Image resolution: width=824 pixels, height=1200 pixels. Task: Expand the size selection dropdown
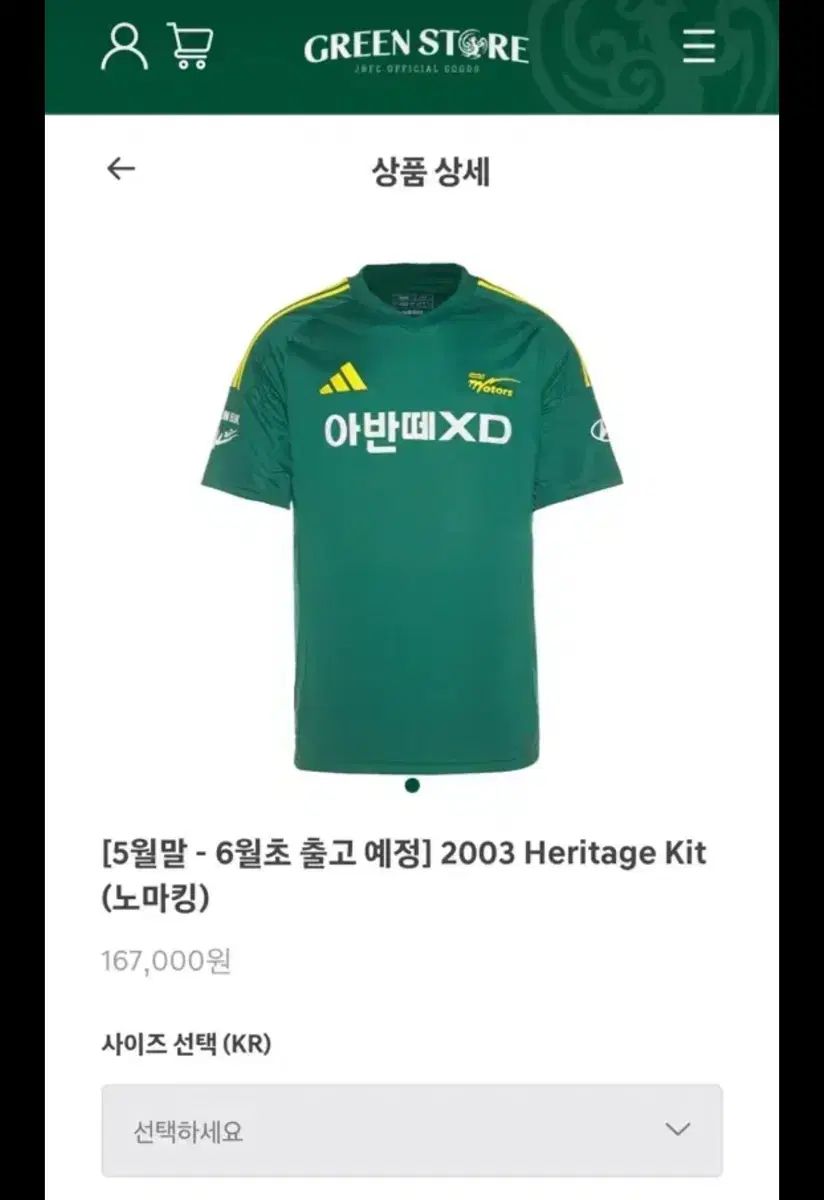click(411, 1130)
